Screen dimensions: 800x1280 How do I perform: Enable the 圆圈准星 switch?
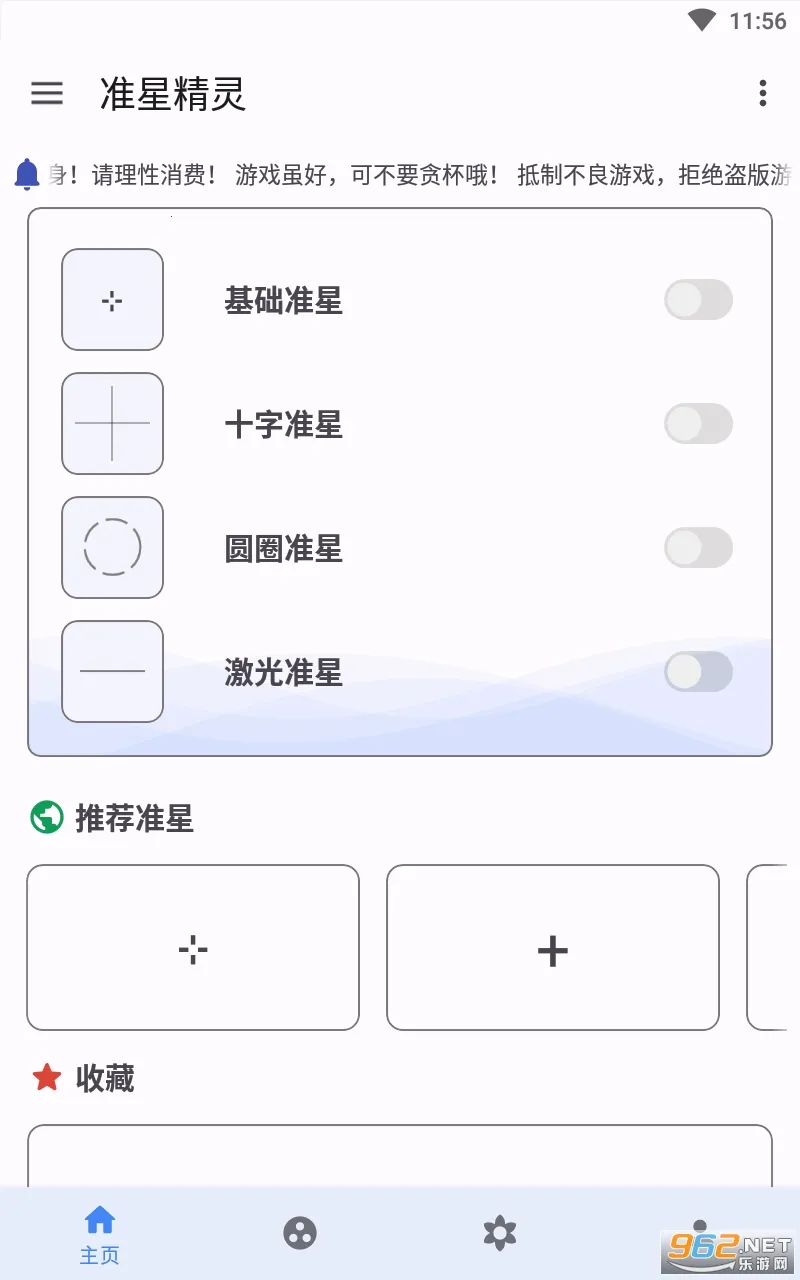pos(698,548)
